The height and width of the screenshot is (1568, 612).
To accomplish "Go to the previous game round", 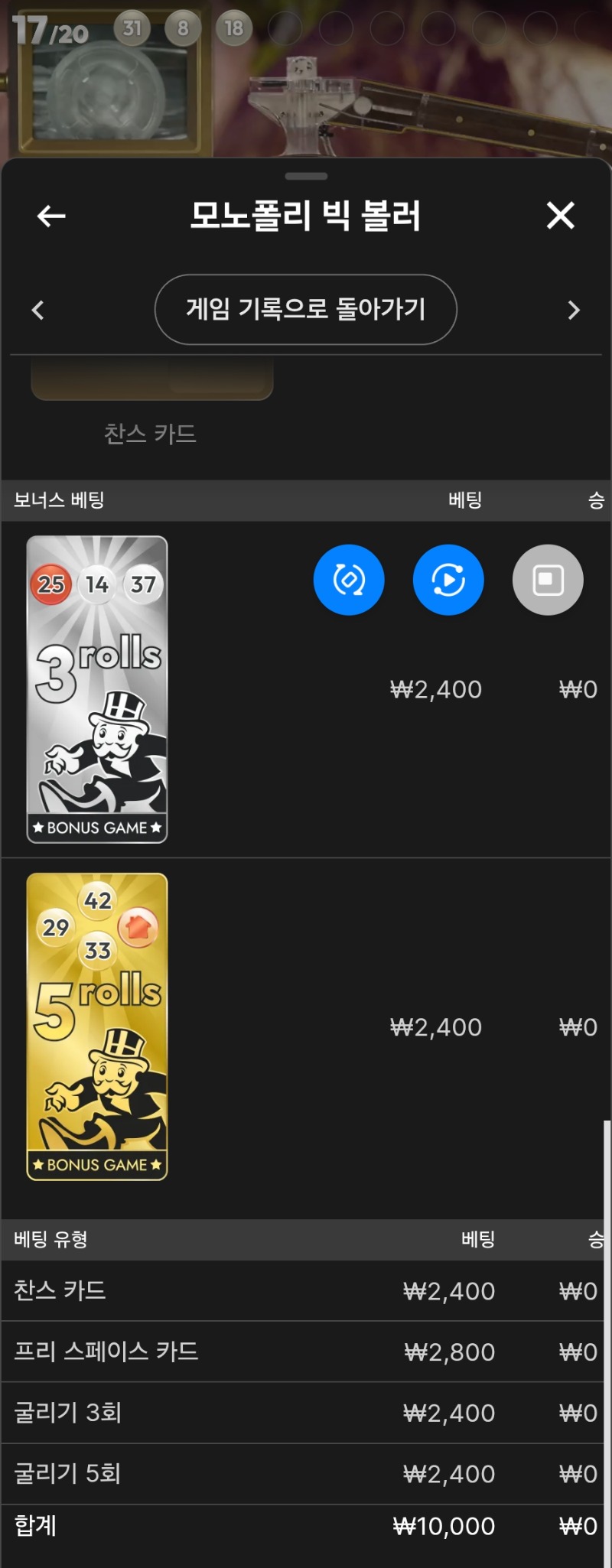I will click(x=37, y=310).
